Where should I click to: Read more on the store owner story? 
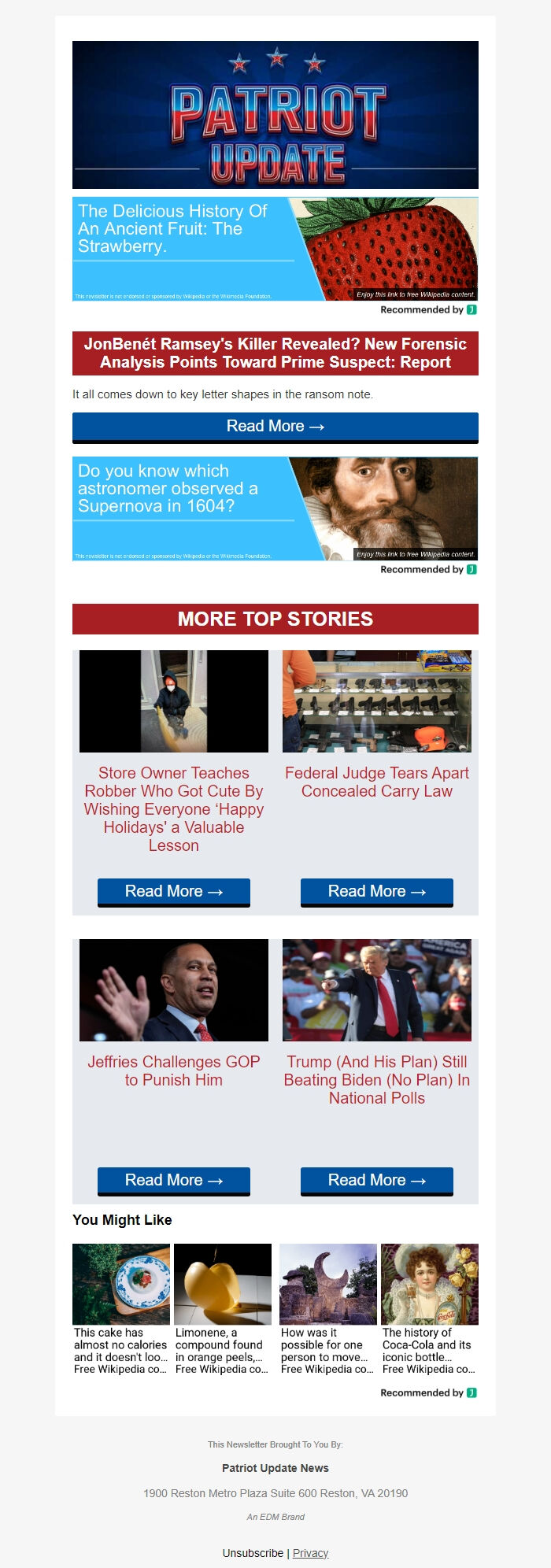pos(174,892)
